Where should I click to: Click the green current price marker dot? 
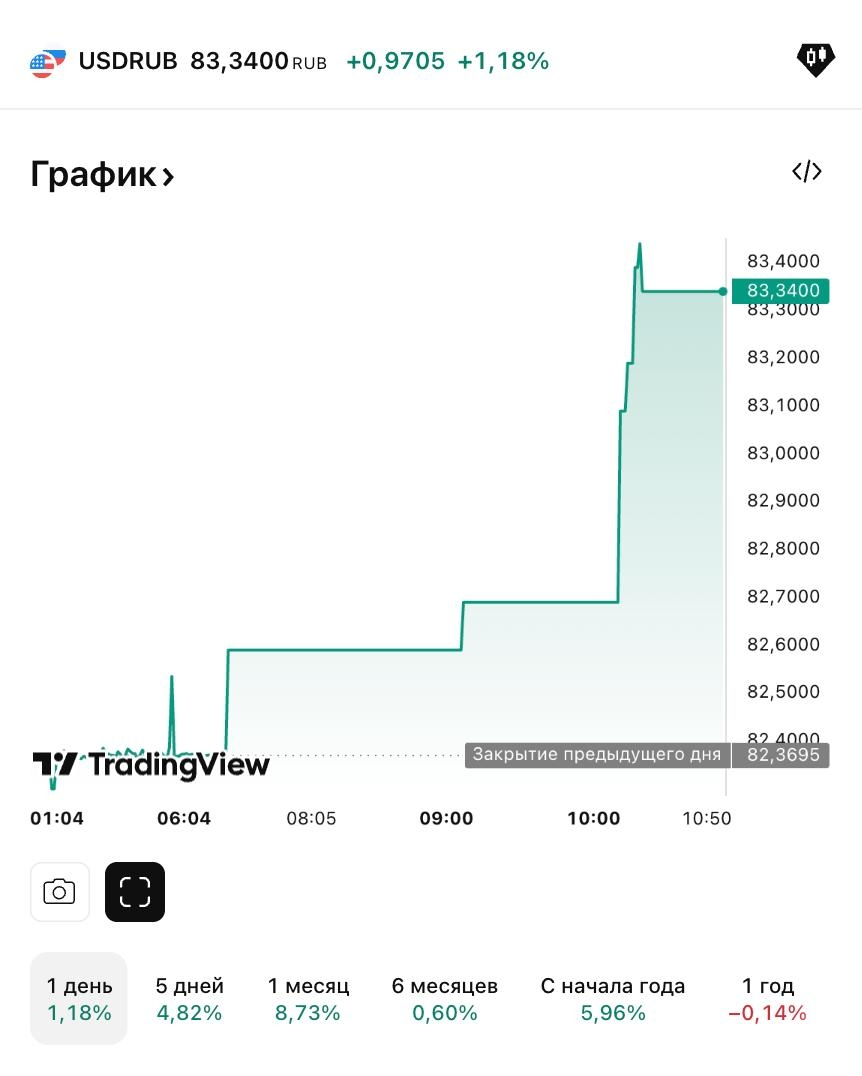(722, 292)
